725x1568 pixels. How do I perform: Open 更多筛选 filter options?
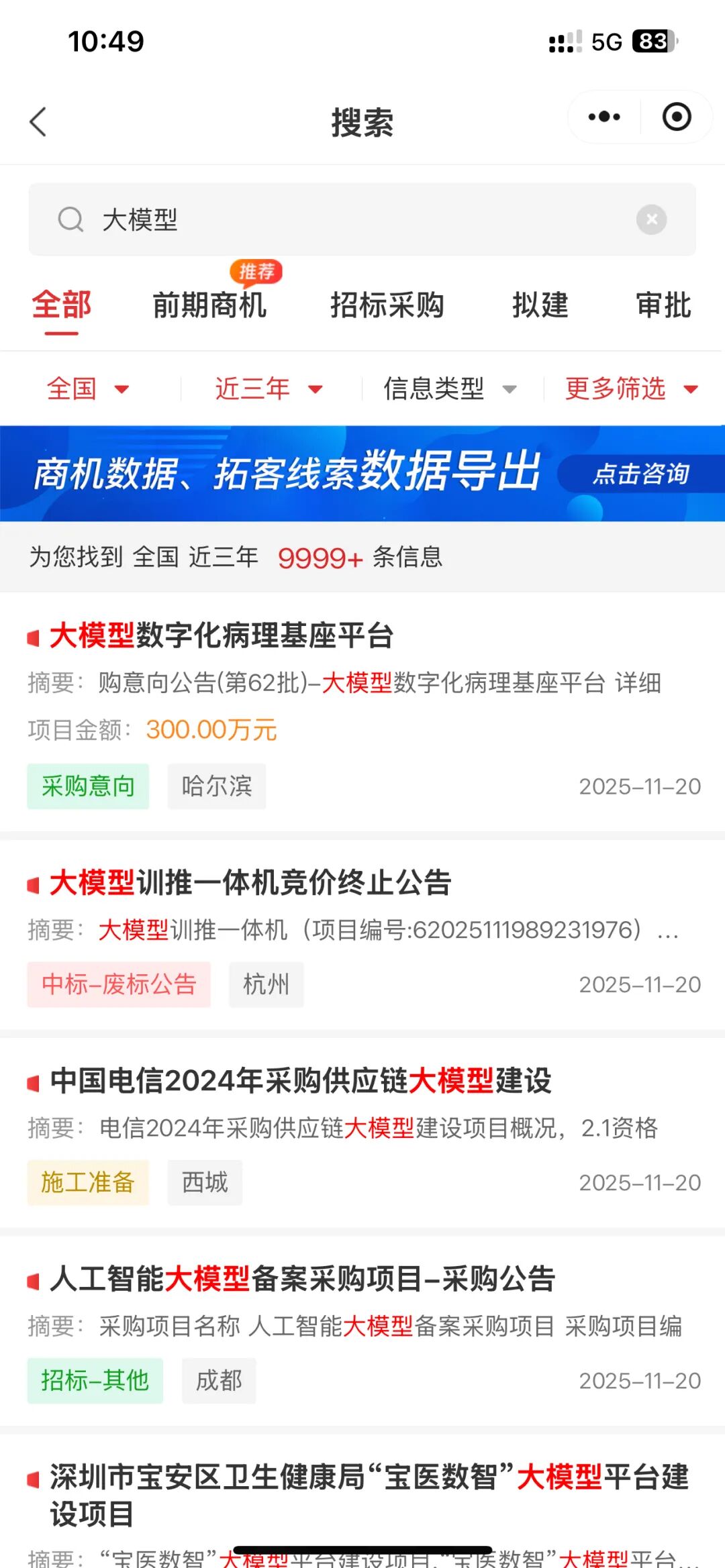pyautogui.click(x=631, y=388)
